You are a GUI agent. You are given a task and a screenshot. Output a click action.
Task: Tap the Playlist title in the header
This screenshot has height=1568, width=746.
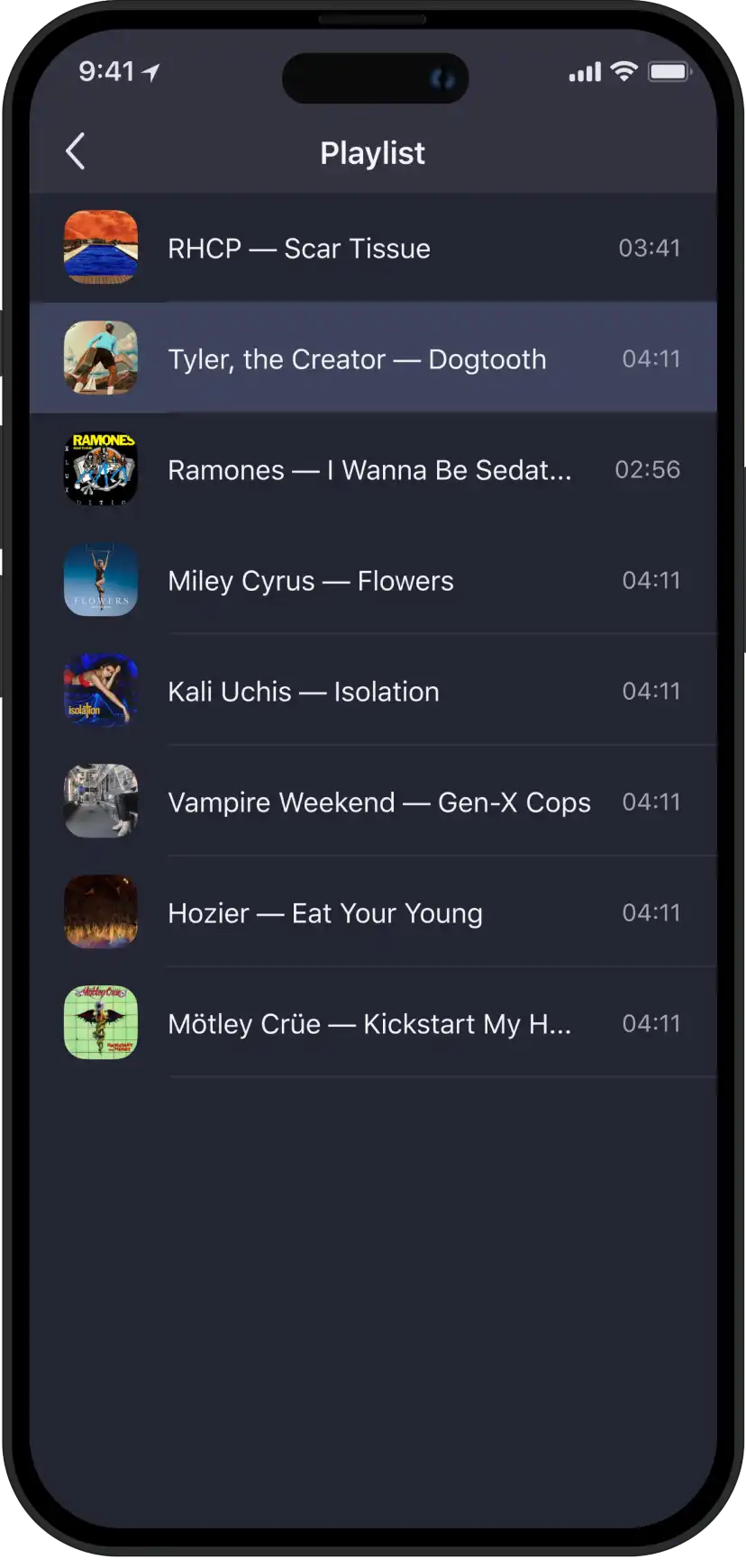tap(373, 152)
